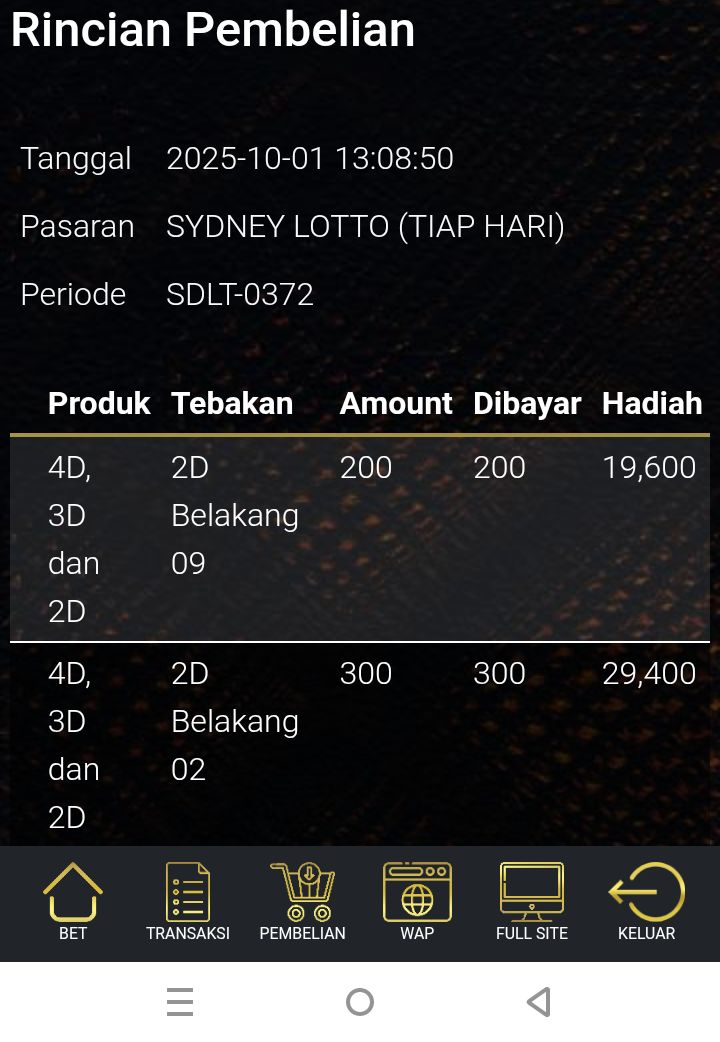This screenshot has height=1042, width=720.
Task: Open the TRANSAKSI tab
Action: point(188,902)
